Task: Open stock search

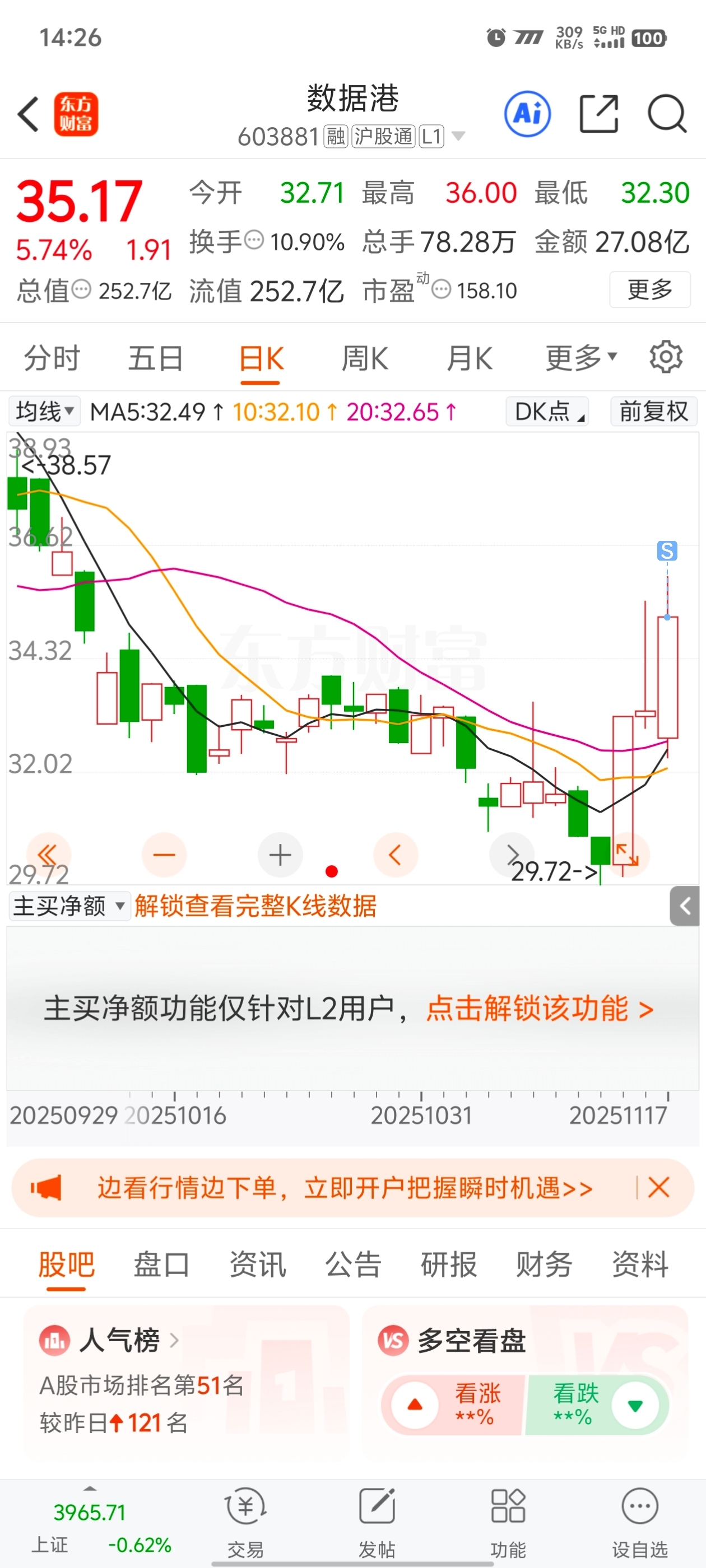Action: coord(666,114)
